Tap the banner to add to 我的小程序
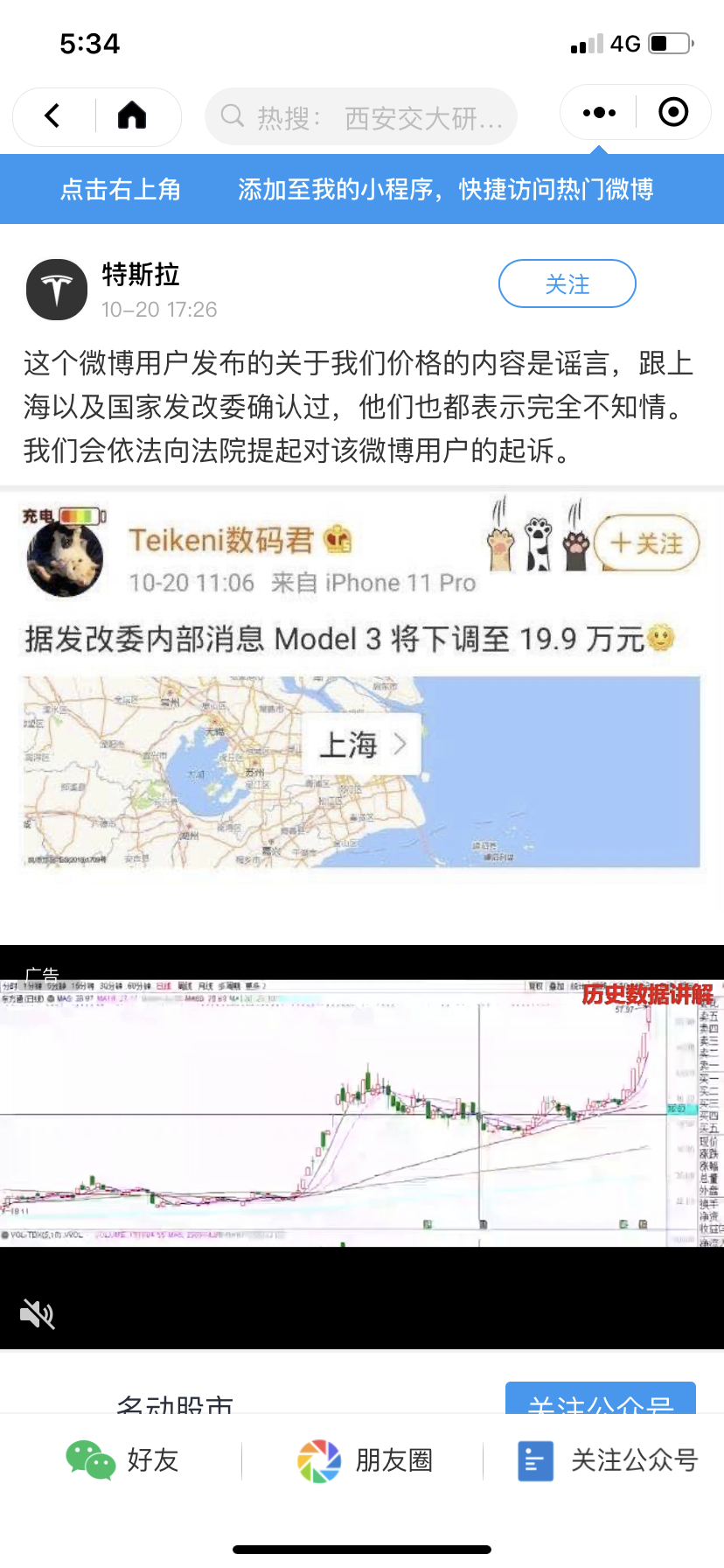724x1568 pixels. (x=362, y=189)
